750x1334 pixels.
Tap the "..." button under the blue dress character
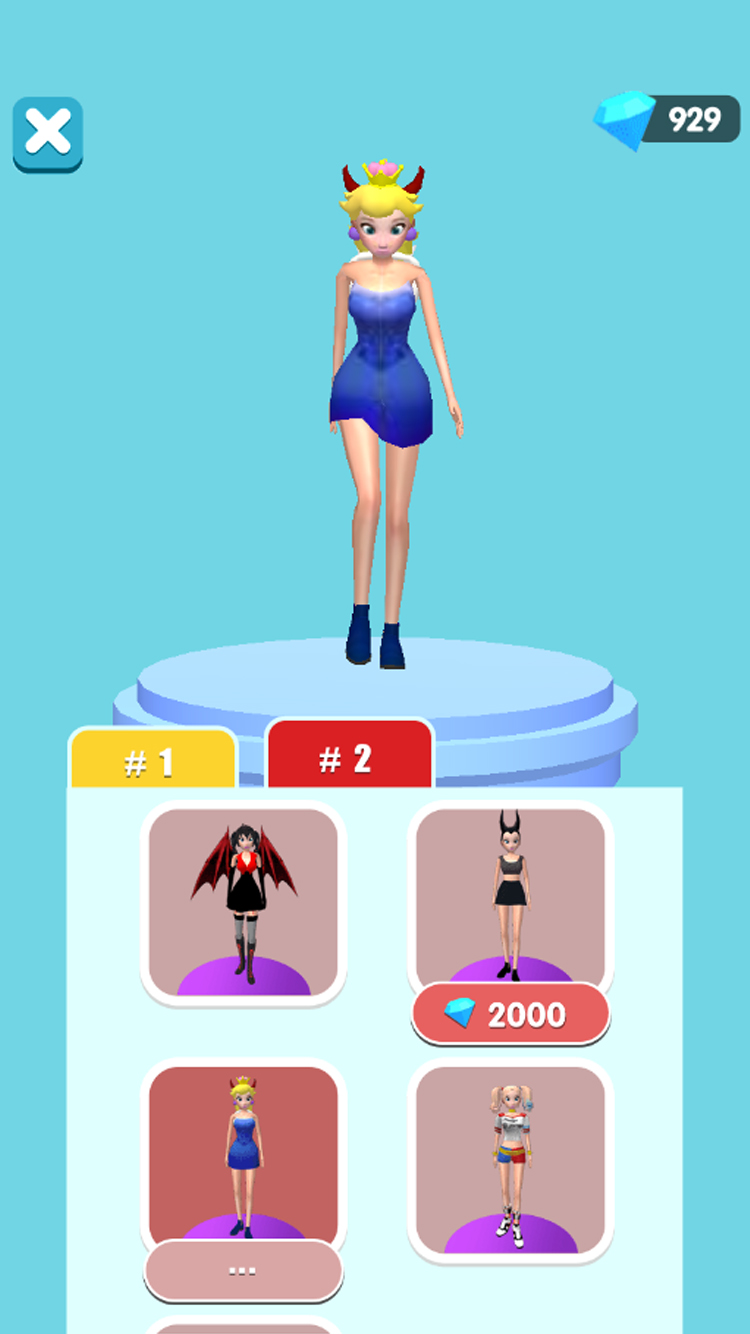(x=244, y=1271)
